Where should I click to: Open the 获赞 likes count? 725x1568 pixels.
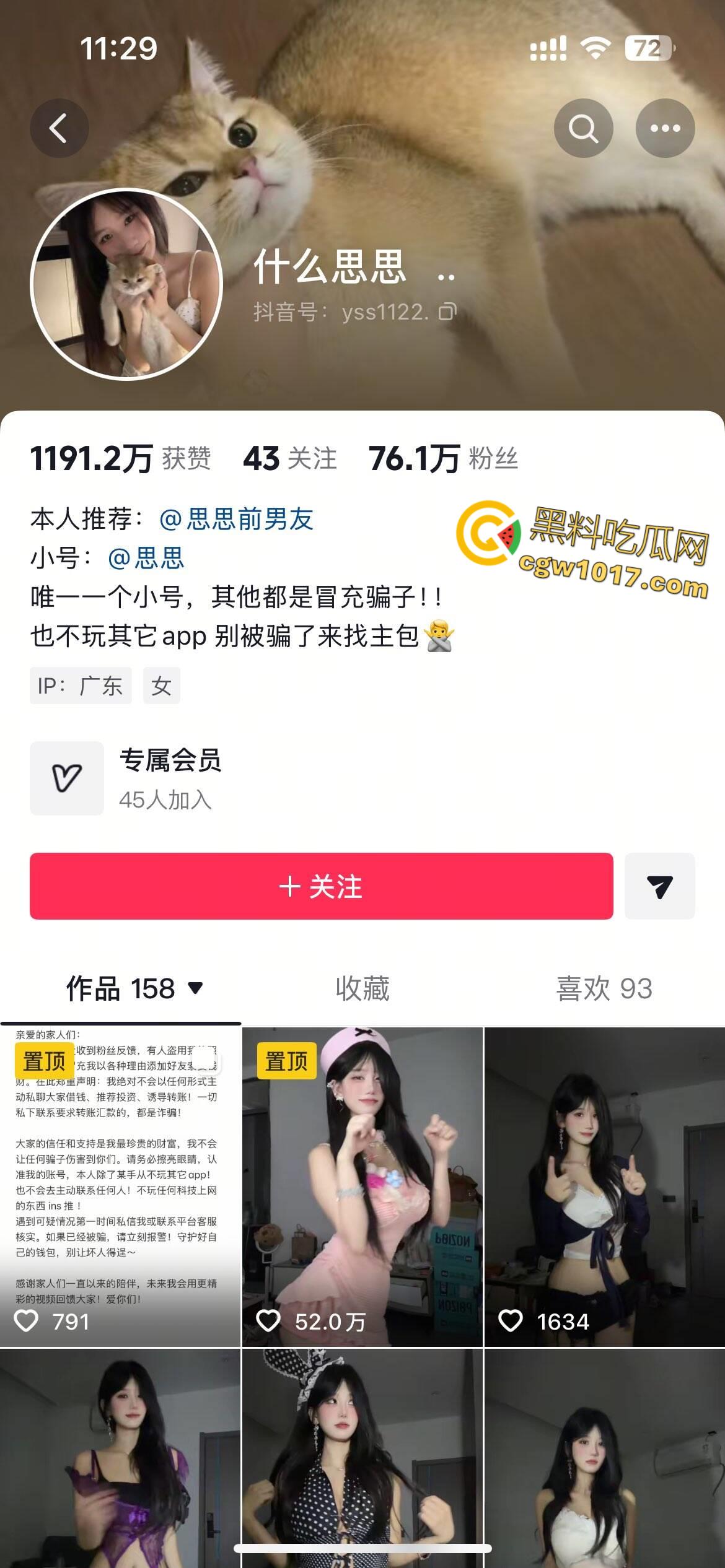[x=121, y=458]
